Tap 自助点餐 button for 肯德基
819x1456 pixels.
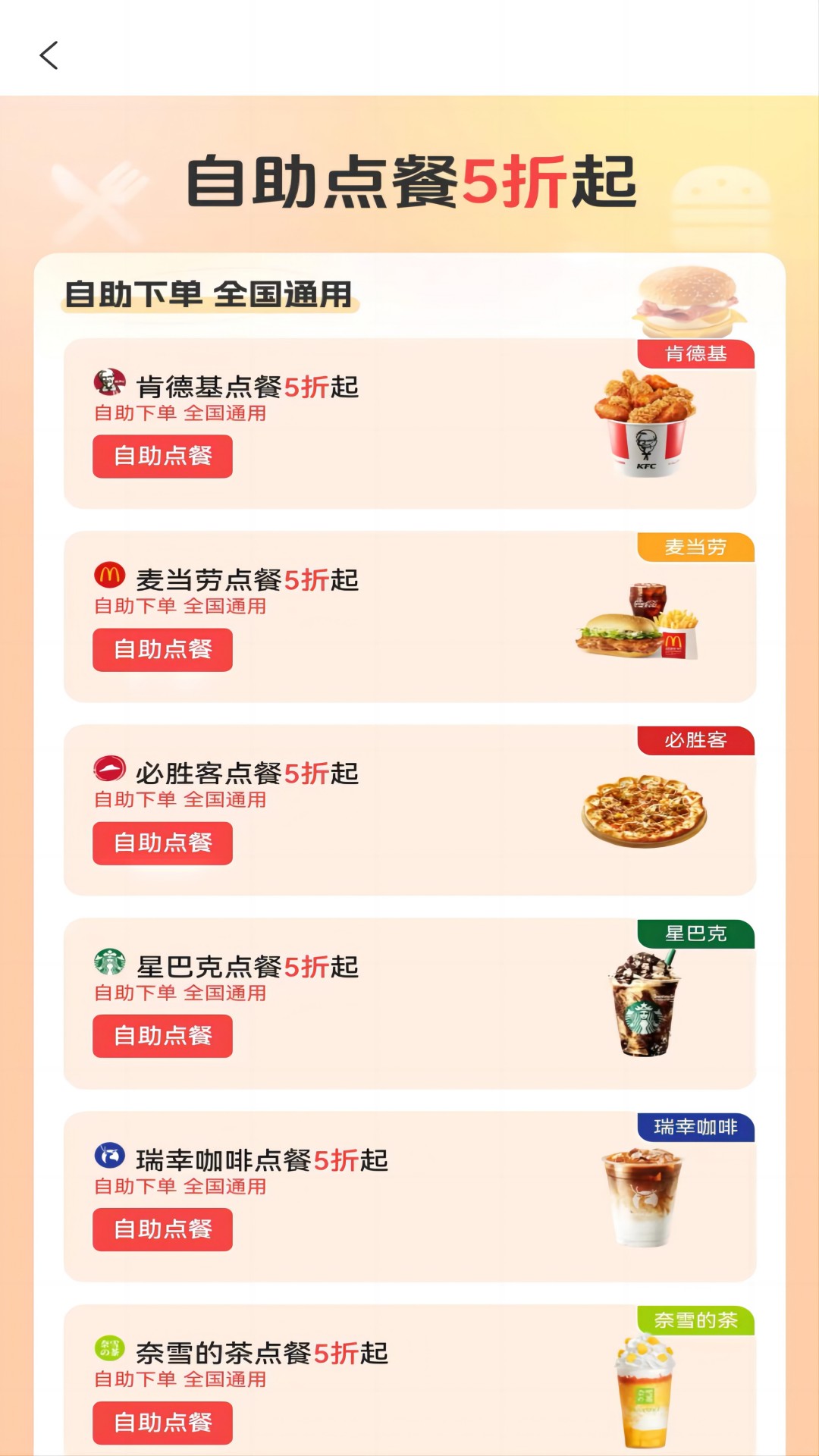162,457
